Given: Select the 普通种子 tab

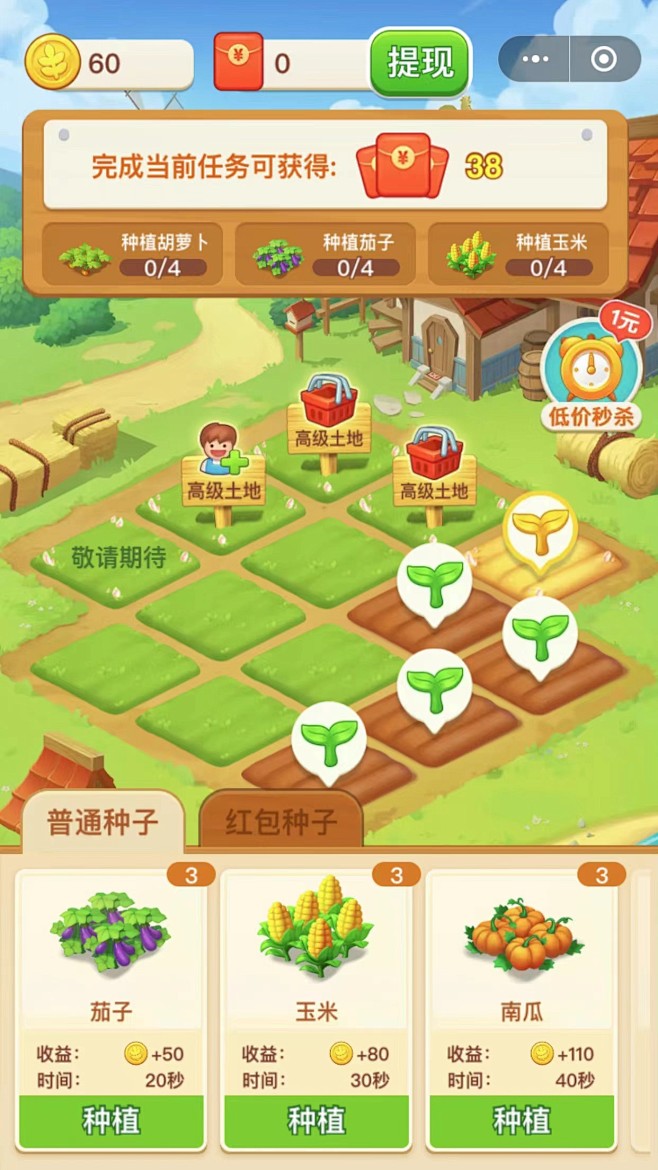Looking at the screenshot, I should point(102,822).
